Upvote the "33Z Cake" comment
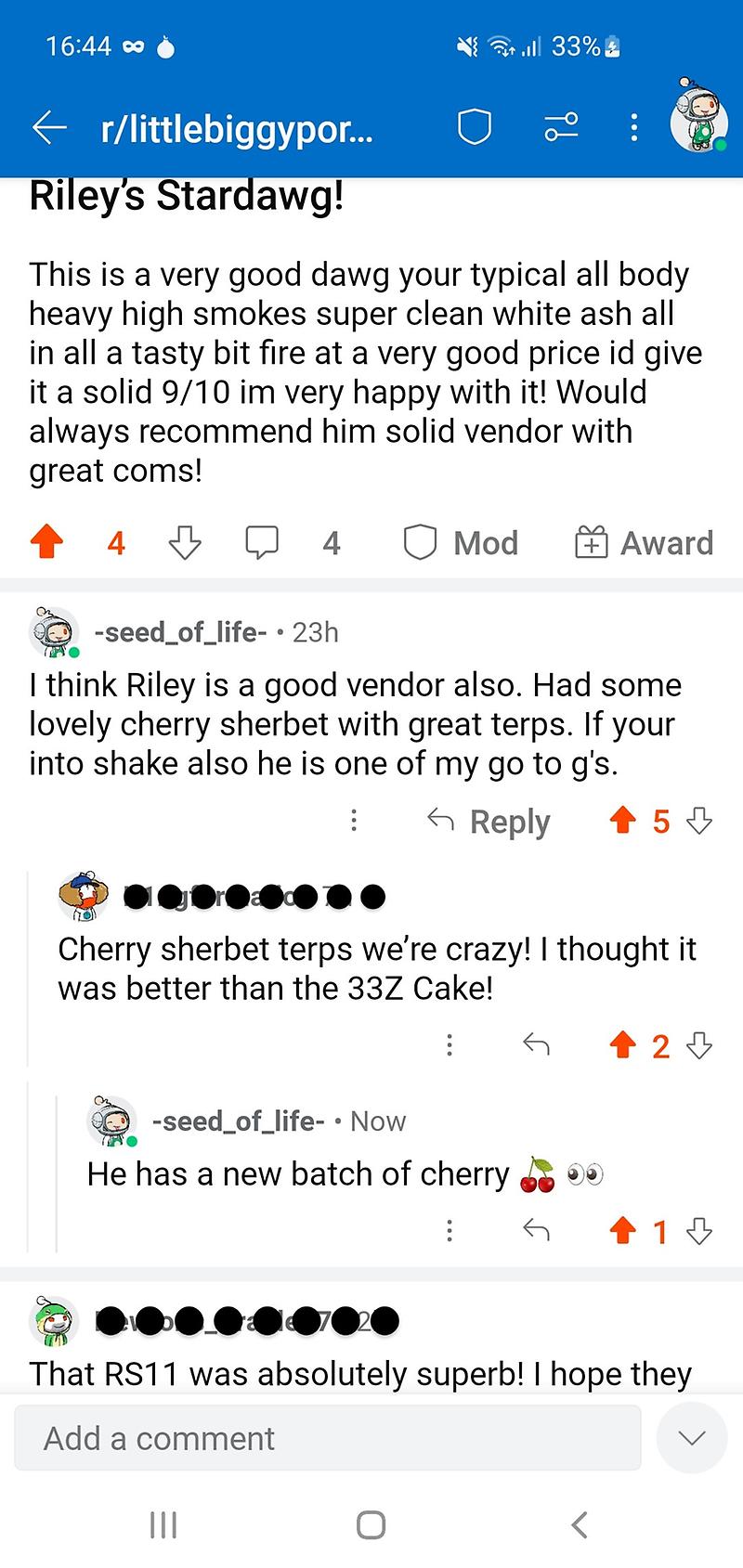This screenshot has height=1568, width=743. click(x=622, y=1045)
